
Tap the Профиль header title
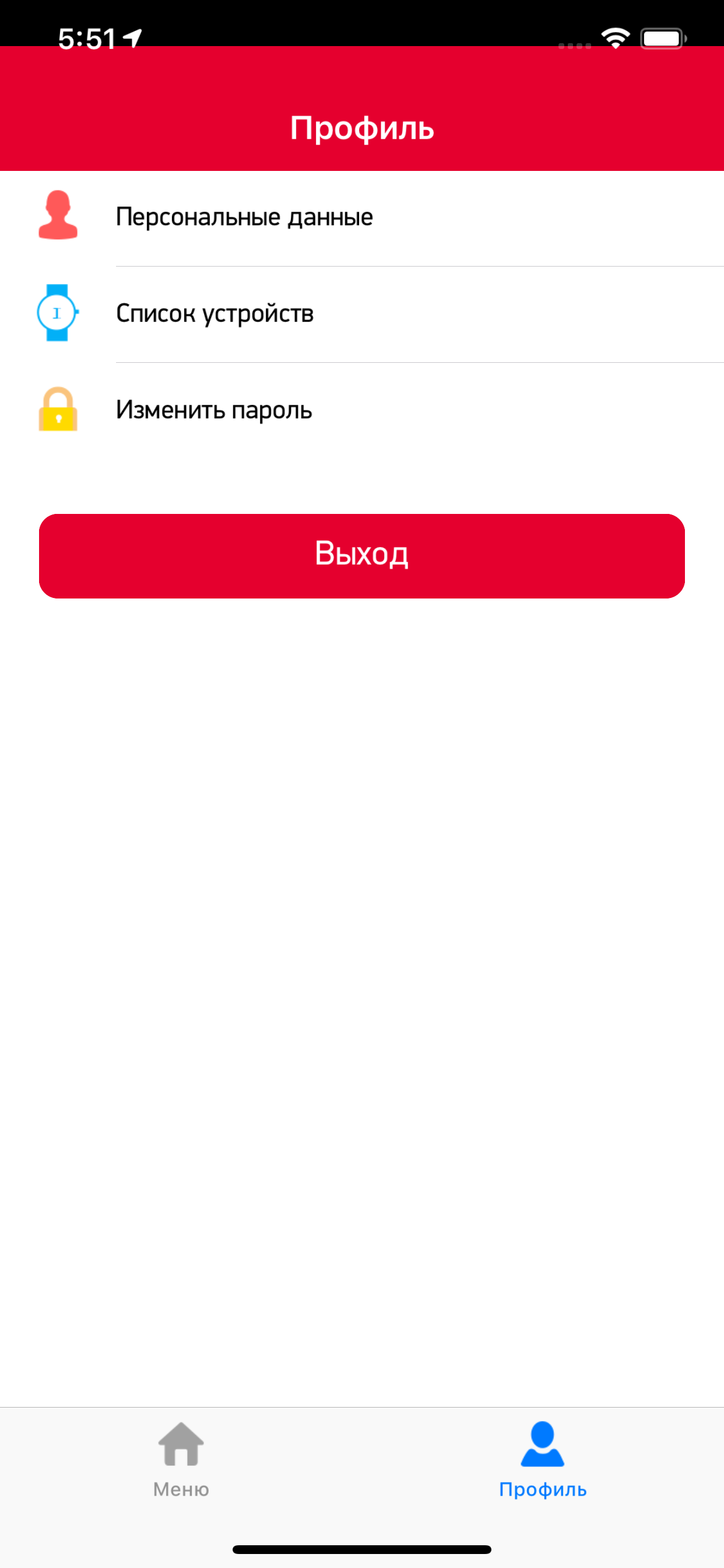[362, 127]
